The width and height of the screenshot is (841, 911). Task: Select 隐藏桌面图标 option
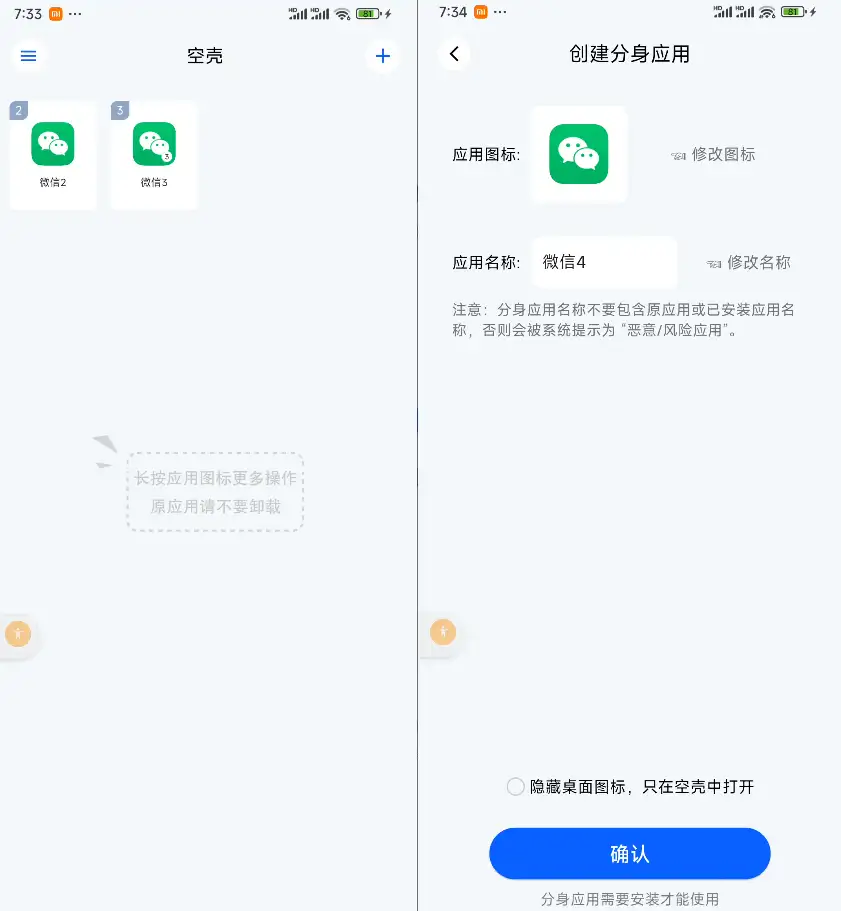click(516, 787)
